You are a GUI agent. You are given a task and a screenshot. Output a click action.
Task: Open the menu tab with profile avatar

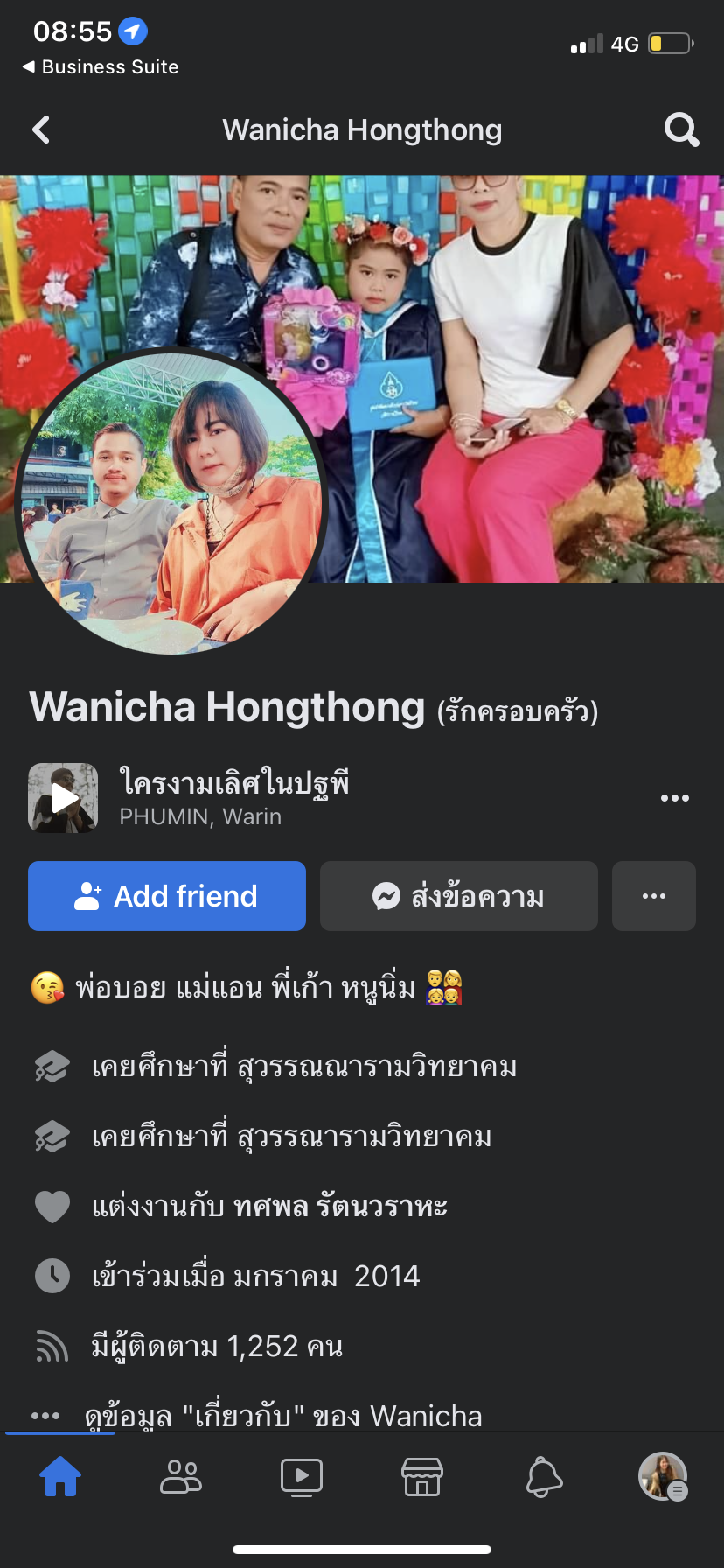pyautogui.click(x=663, y=1477)
